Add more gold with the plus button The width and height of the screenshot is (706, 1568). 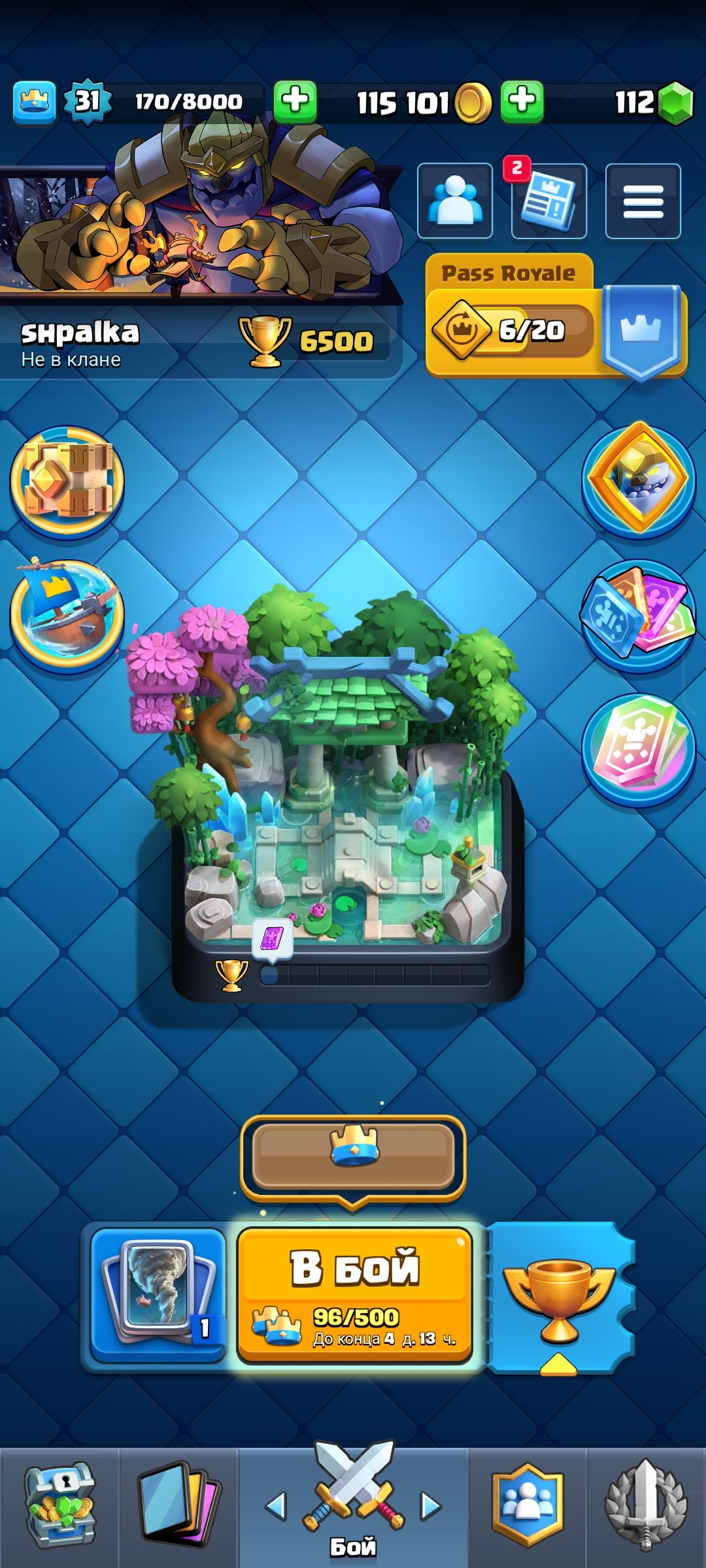point(522,102)
